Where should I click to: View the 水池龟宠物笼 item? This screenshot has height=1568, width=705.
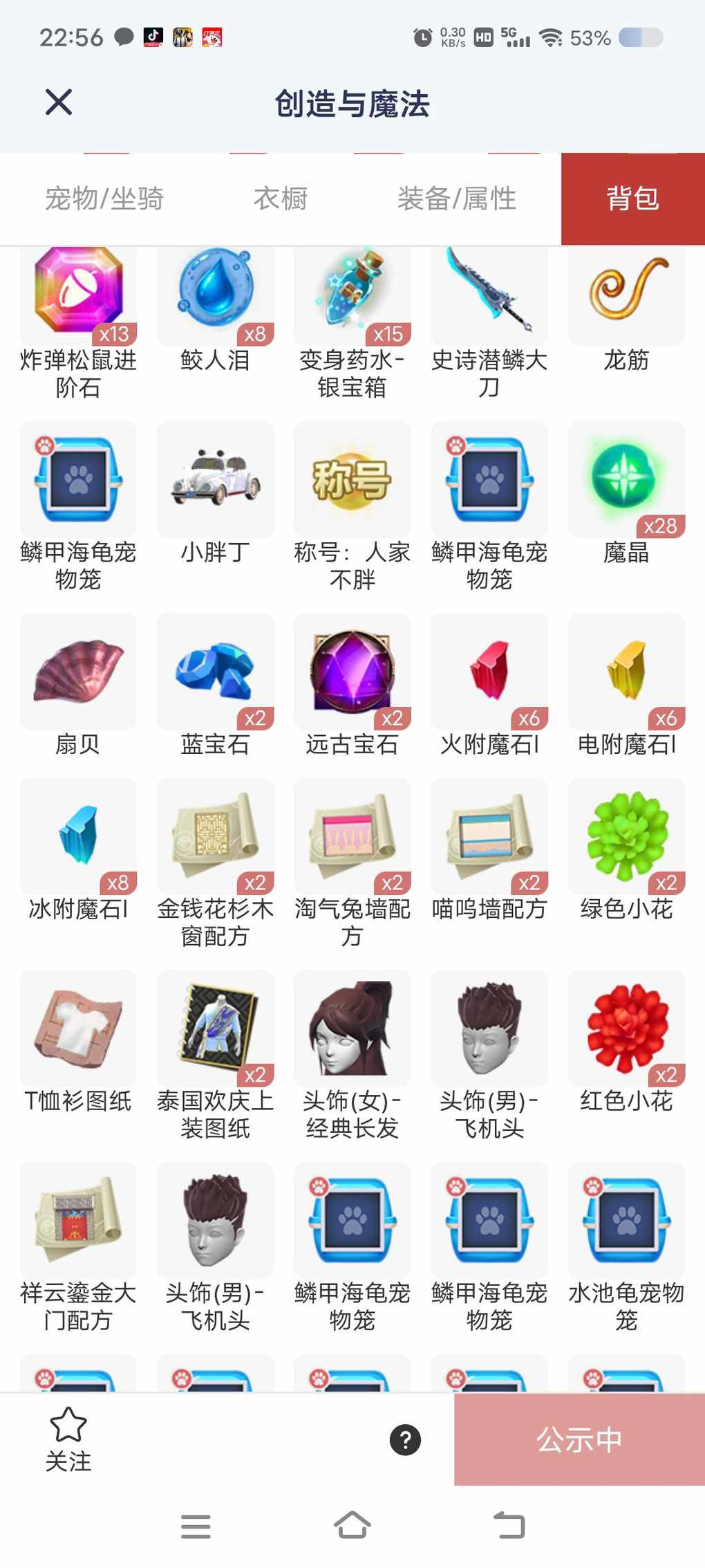tap(626, 1220)
